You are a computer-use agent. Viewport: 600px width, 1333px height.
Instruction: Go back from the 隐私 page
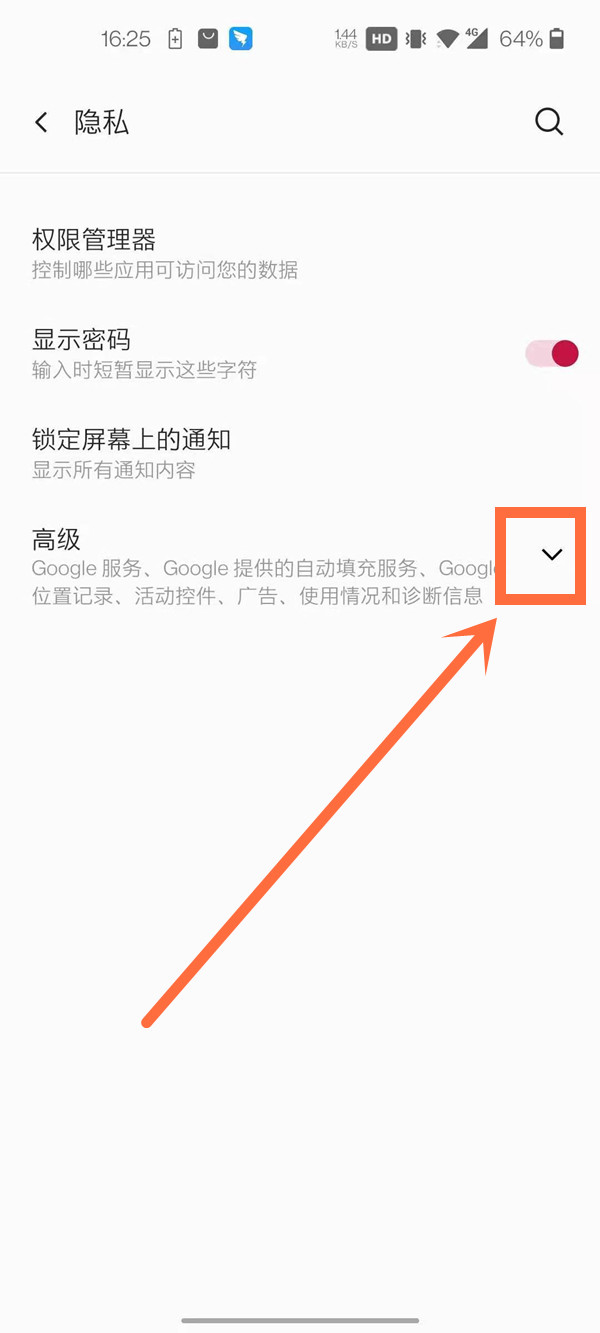(42, 123)
